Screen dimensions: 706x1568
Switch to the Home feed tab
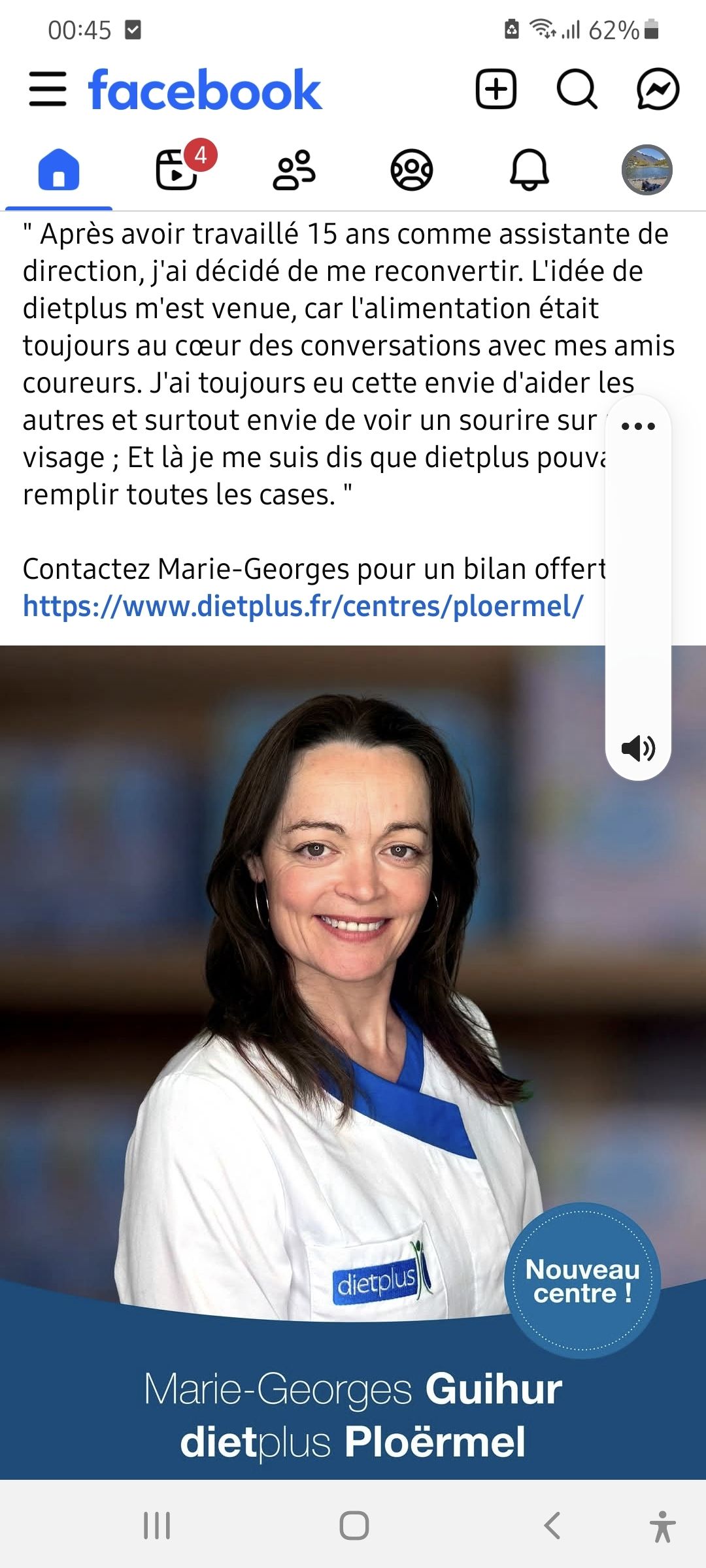point(59,170)
